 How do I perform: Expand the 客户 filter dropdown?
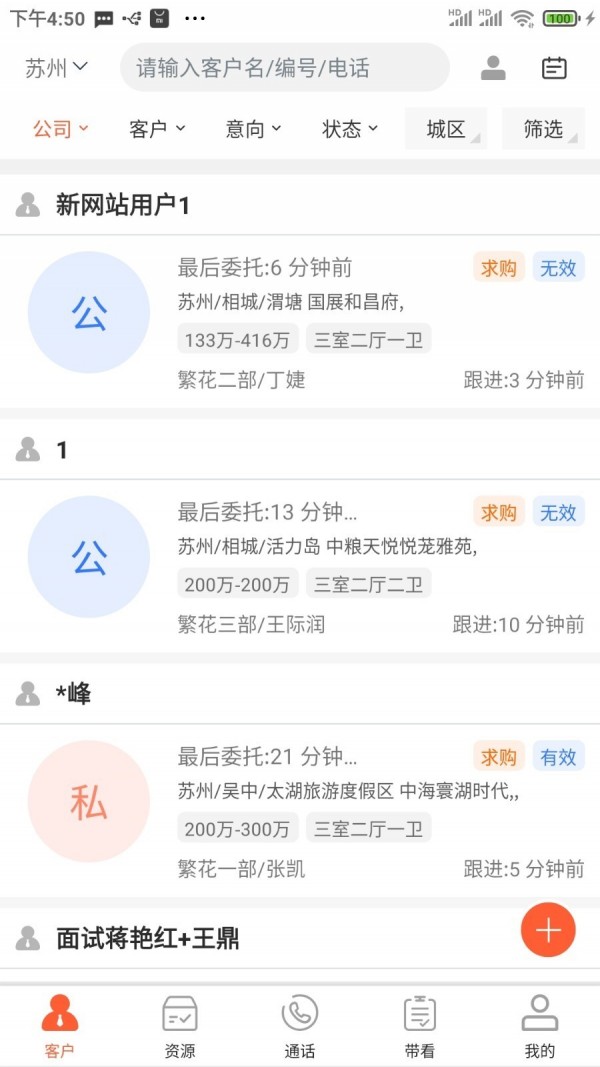(157, 129)
